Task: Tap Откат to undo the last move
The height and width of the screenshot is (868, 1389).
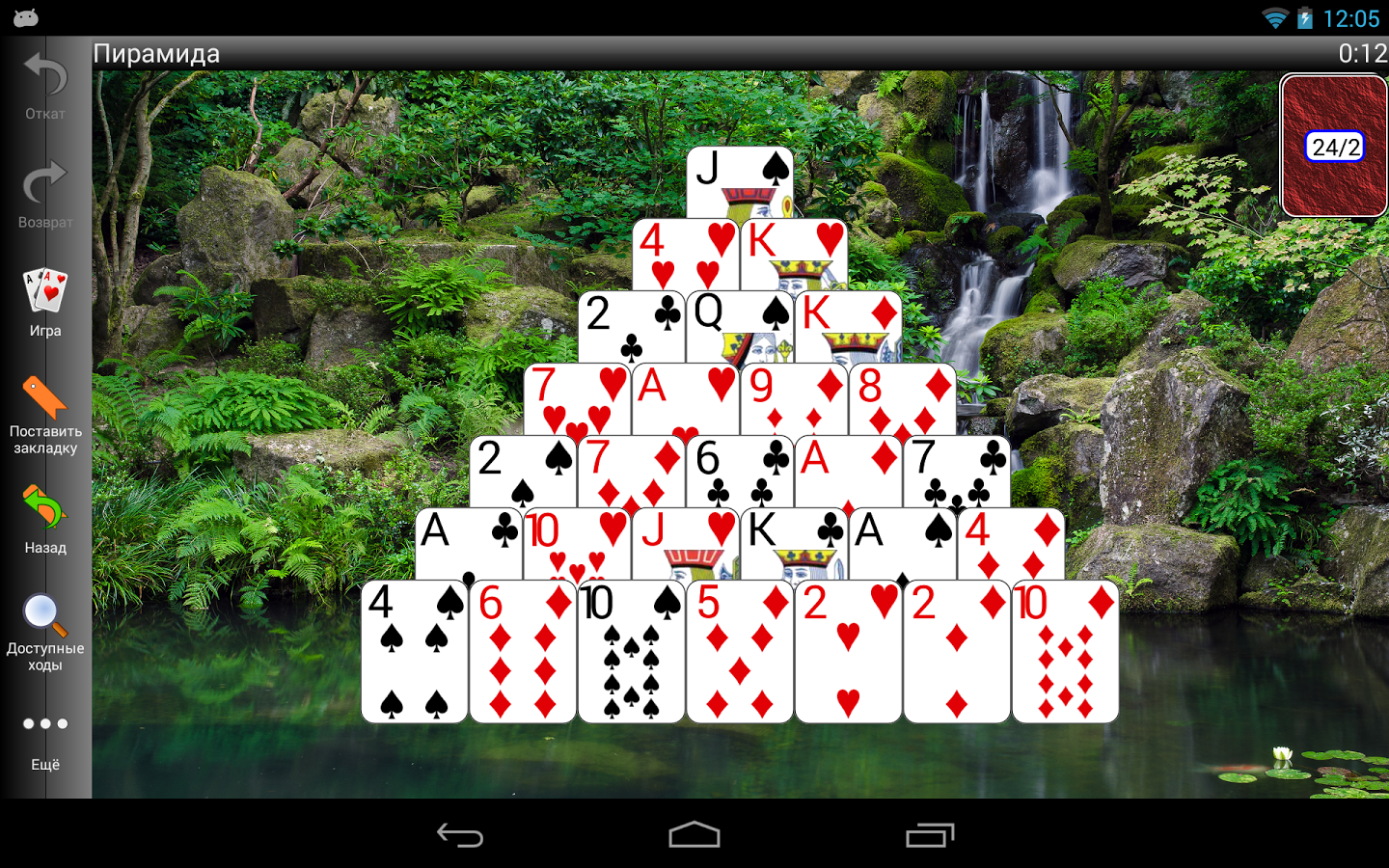Action: click(x=45, y=87)
